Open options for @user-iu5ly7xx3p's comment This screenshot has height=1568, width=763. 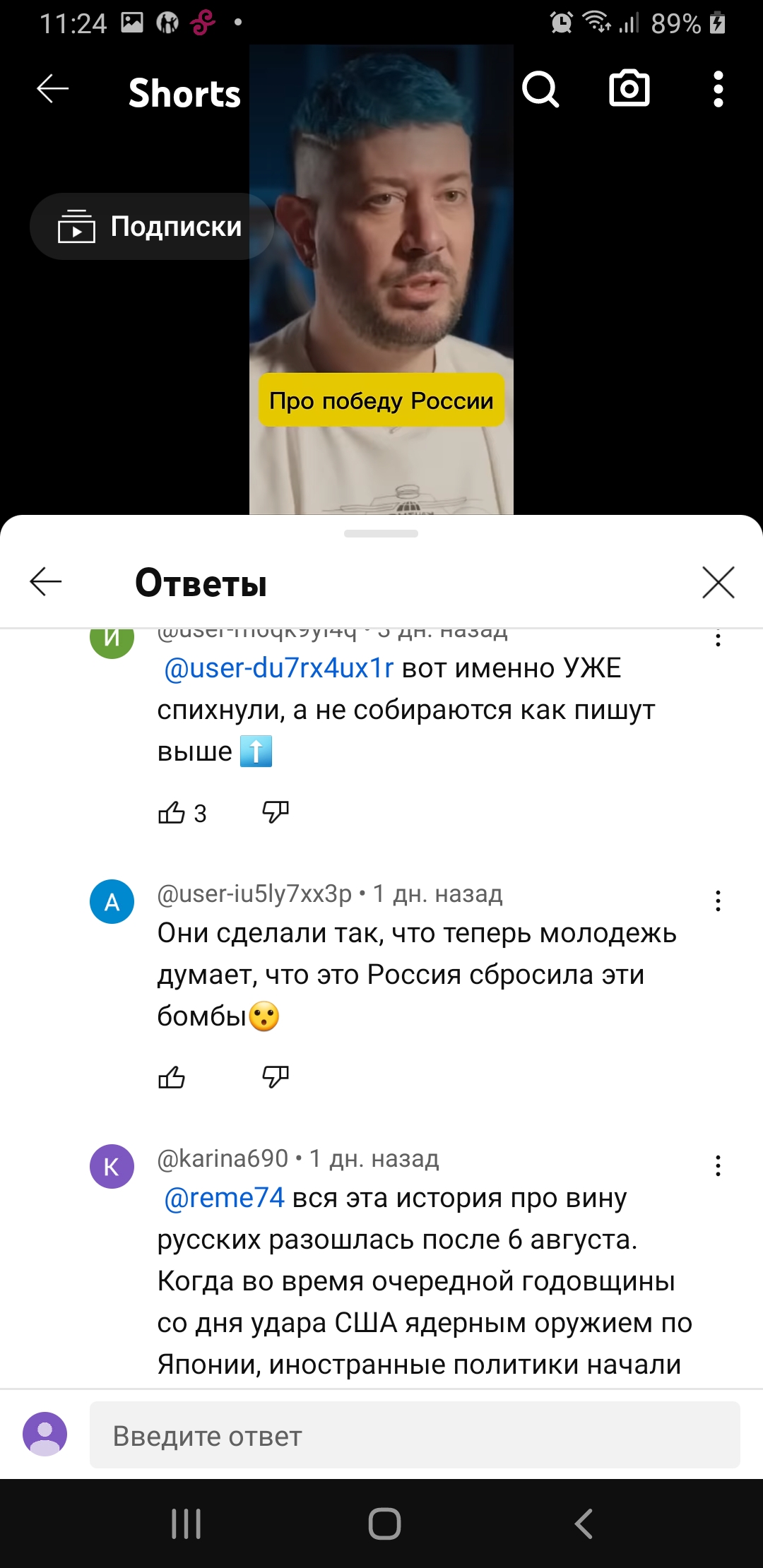click(x=718, y=901)
